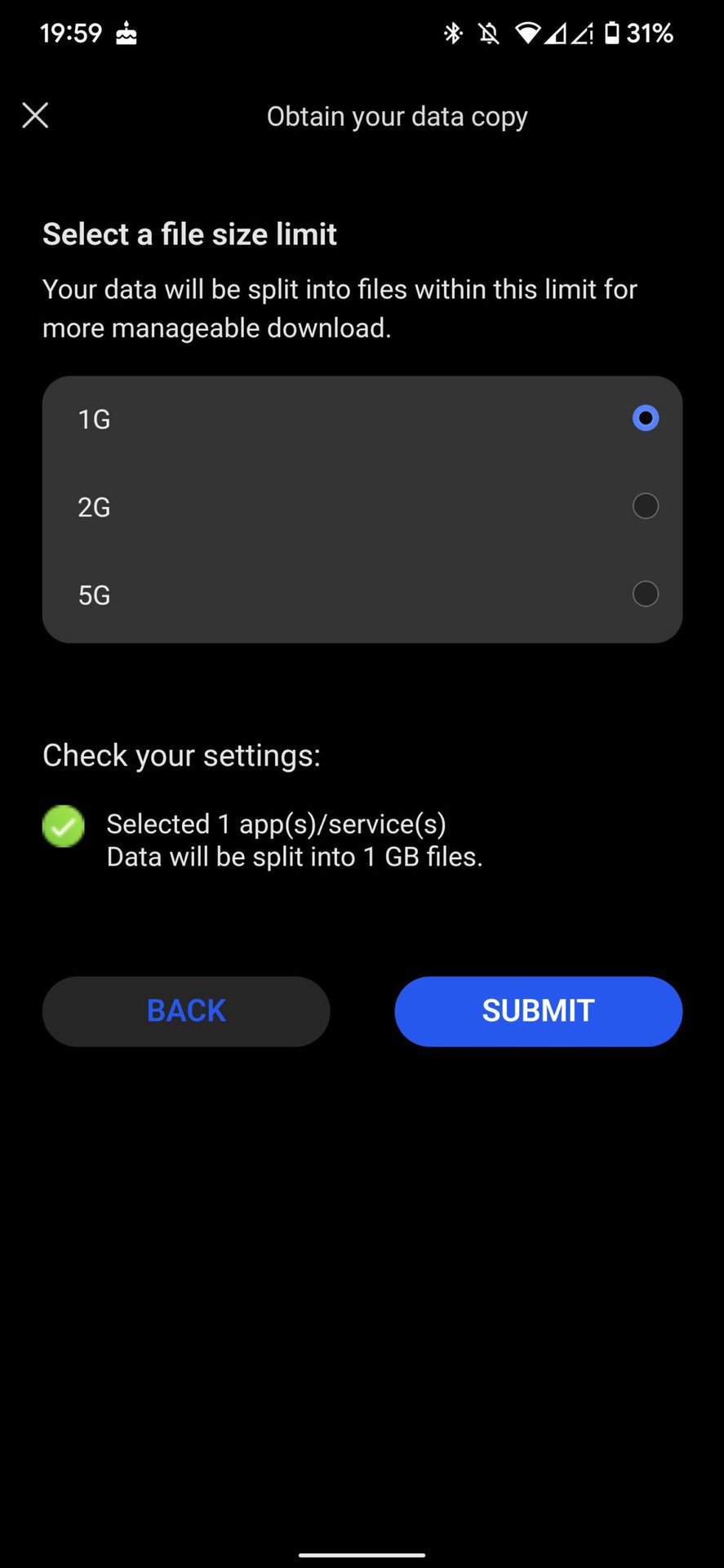Select the 1G file size limit
Viewport: 724px width, 1568px height.
pyautogui.click(x=645, y=418)
